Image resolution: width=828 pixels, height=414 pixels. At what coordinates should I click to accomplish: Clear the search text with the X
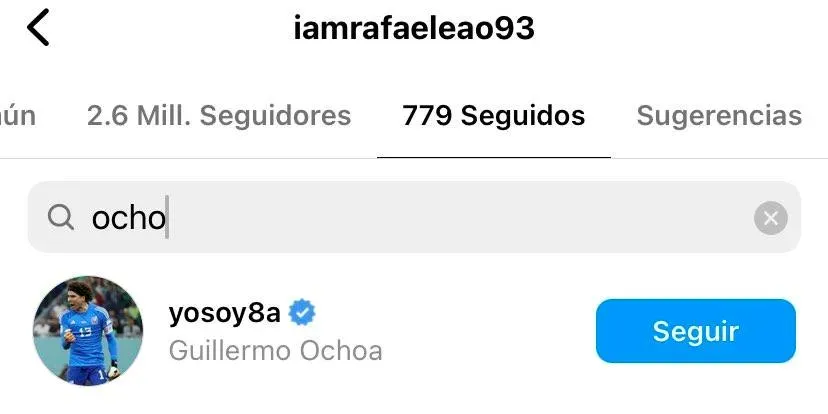[x=770, y=218]
